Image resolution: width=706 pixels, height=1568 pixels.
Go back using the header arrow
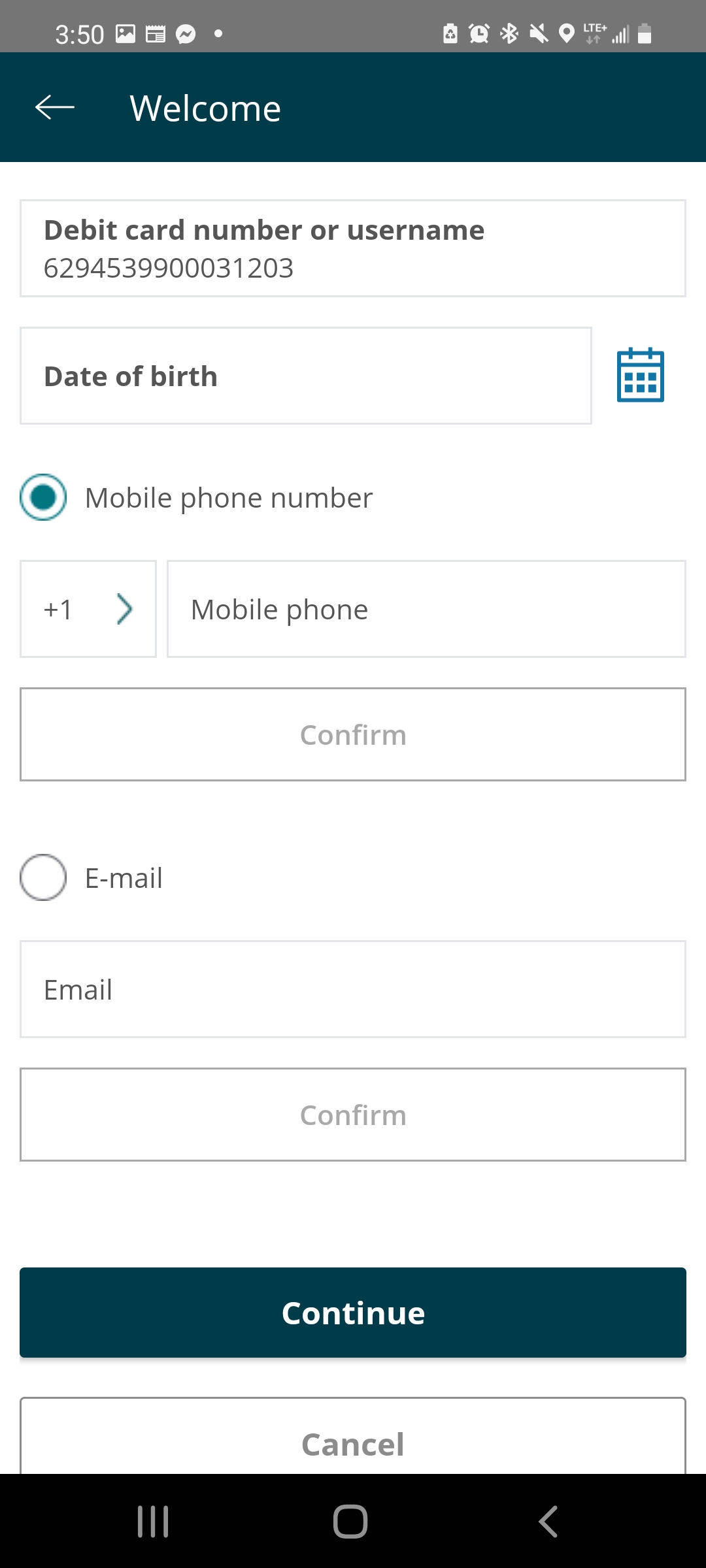click(55, 108)
